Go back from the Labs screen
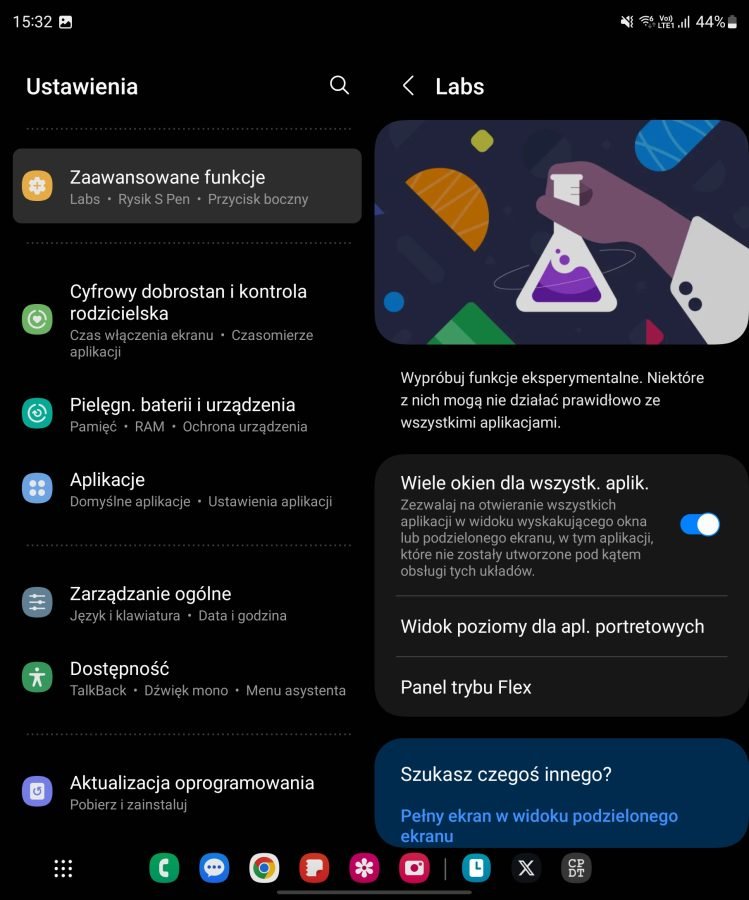Viewport: 749px width, 900px height. (408, 86)
